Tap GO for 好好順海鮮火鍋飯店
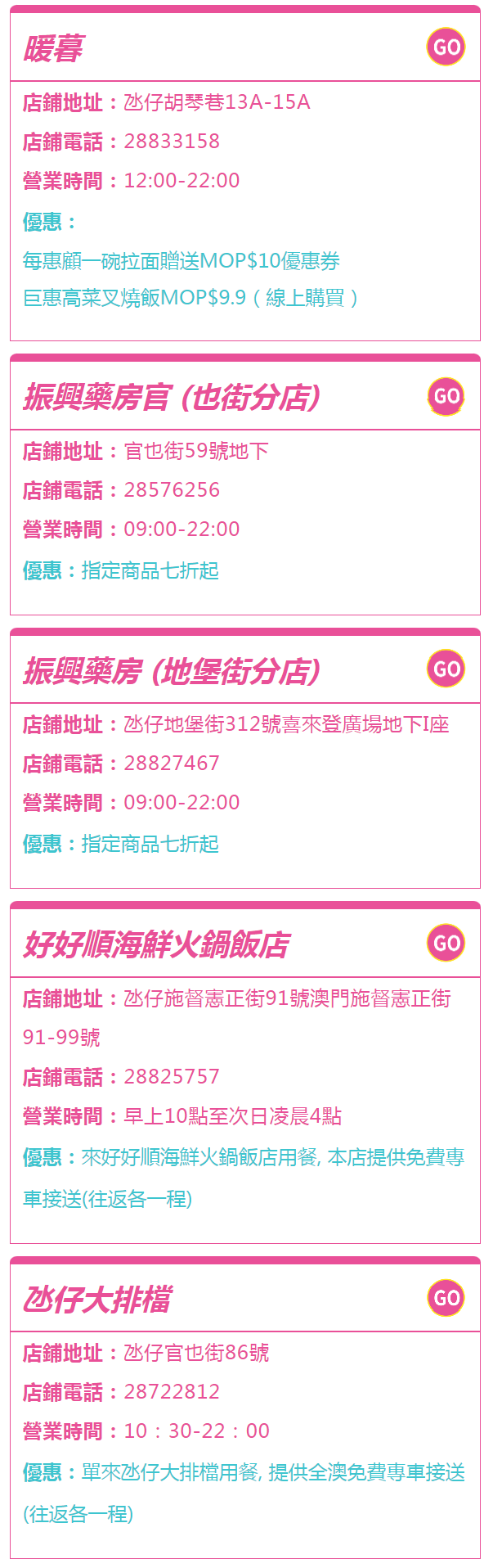Screen dimensions: 493x1568 click(x=446, y=943)
